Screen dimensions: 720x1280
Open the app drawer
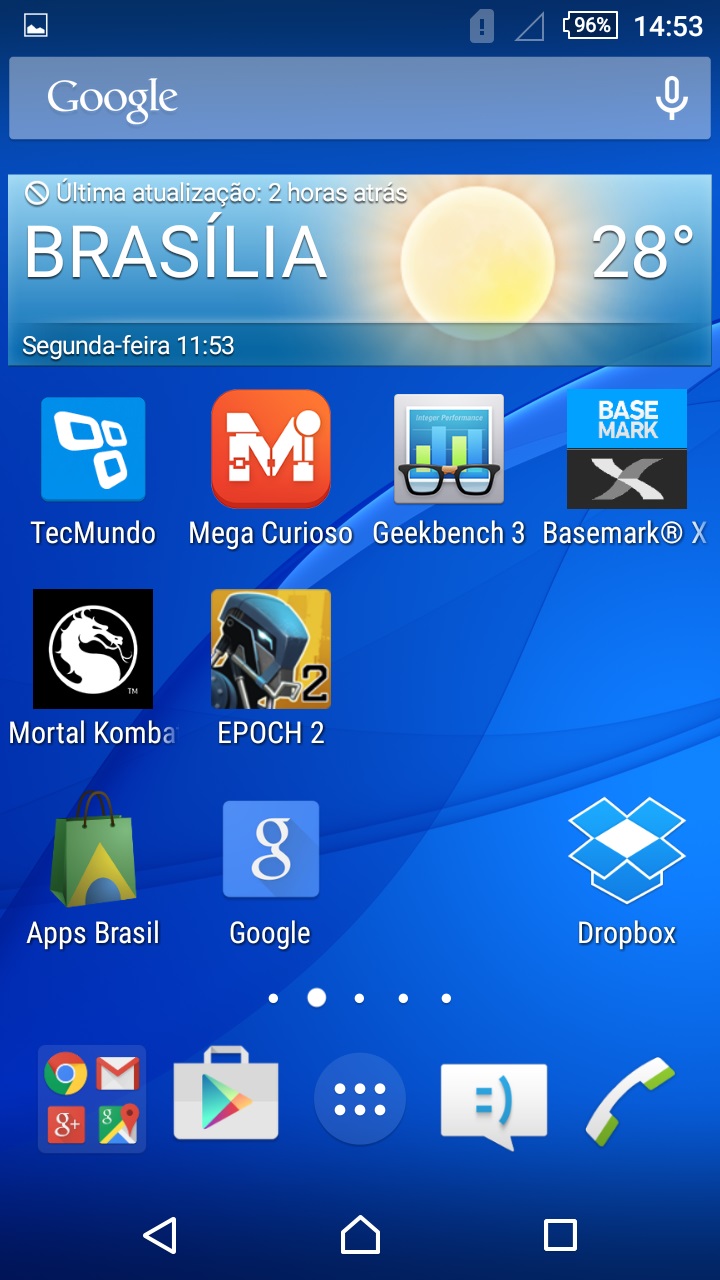(360, 1099)
